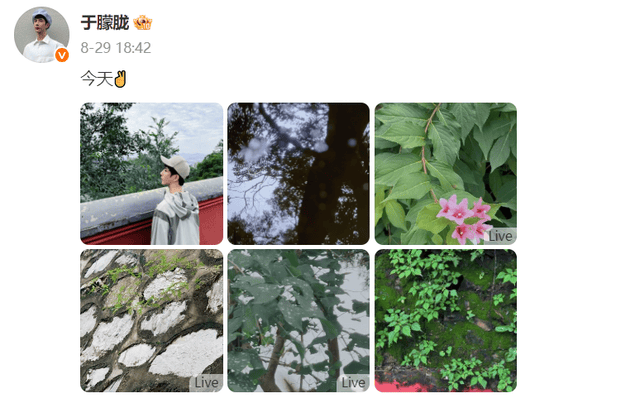Viewport: 640px width, 403px height.
Task: View the tree leaves Live photo
Action: tap(298, 320)
